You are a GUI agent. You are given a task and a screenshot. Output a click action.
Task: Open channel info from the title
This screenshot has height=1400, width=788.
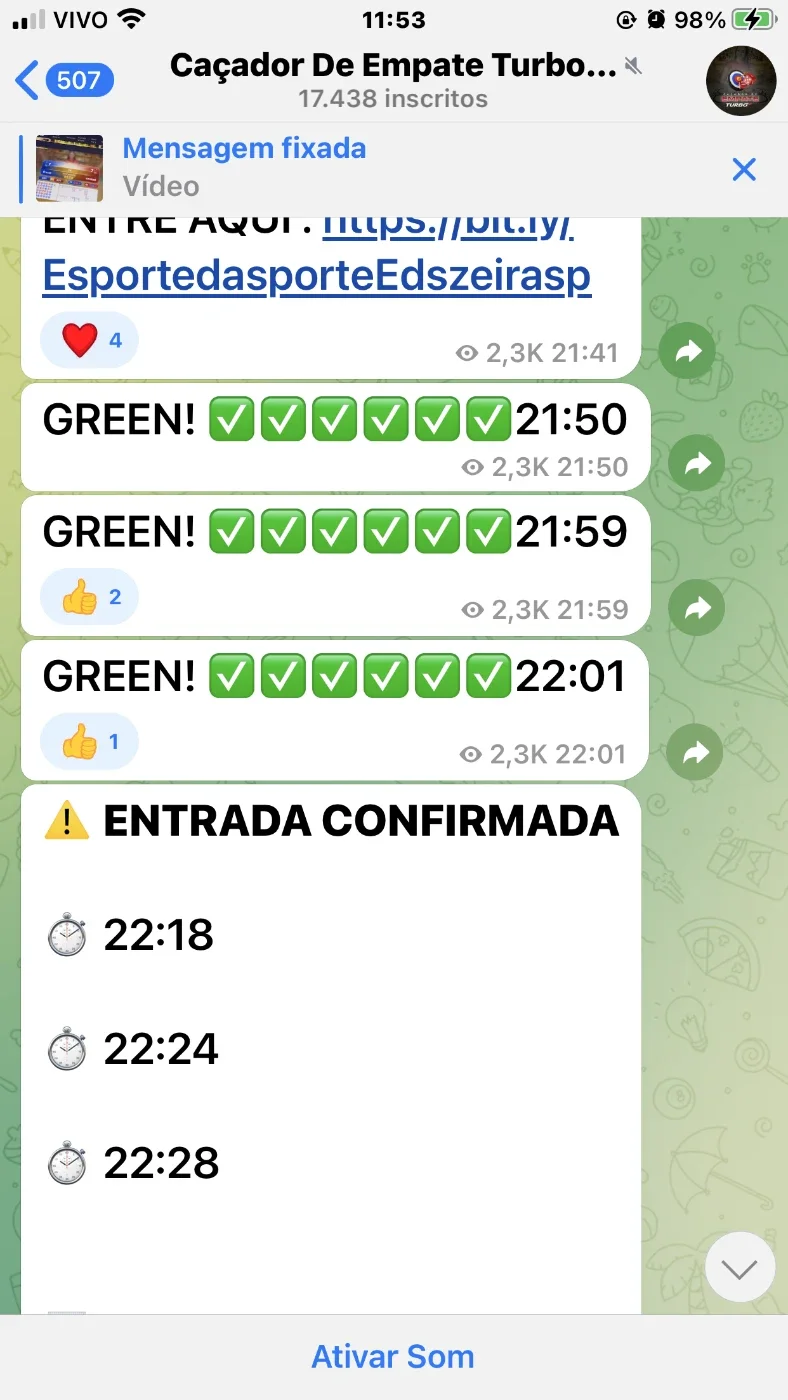click(x=393, y=80)
